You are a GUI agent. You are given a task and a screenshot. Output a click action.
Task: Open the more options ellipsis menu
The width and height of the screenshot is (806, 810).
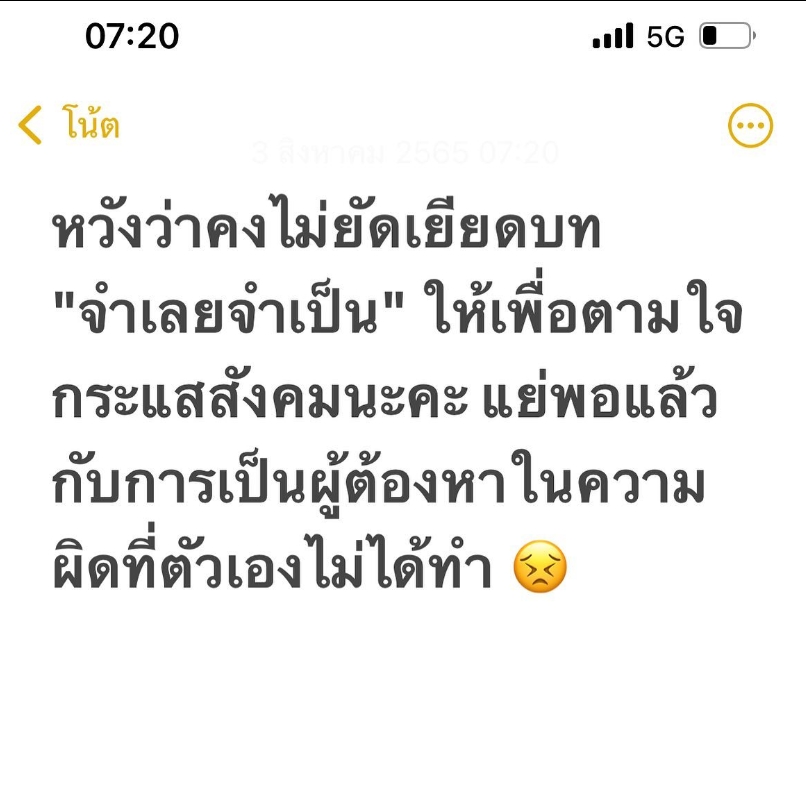click(x=749, y=126)
